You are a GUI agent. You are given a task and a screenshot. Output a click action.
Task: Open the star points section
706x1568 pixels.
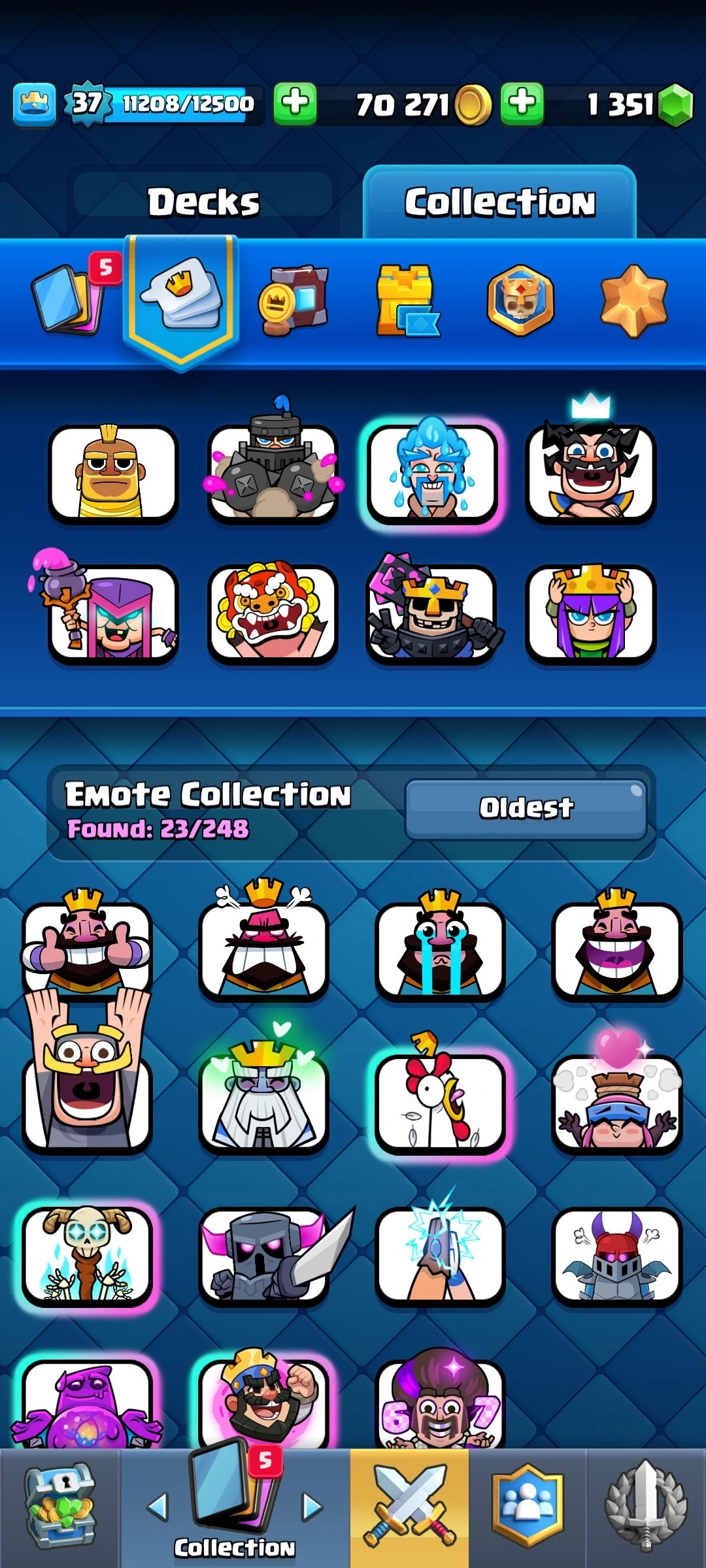(x=633, y=301)
